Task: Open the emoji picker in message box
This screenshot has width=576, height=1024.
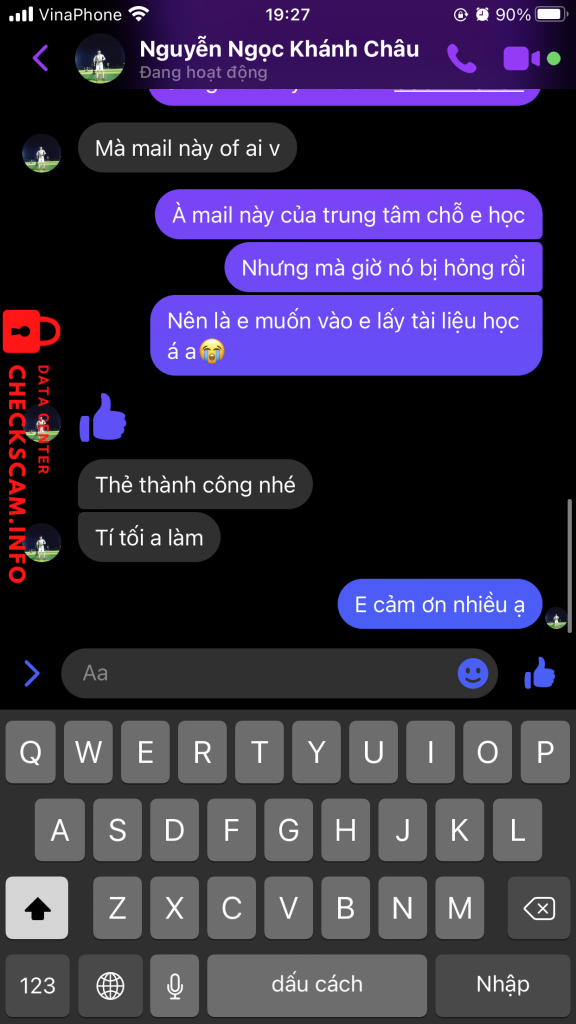Action: (473, 673)
